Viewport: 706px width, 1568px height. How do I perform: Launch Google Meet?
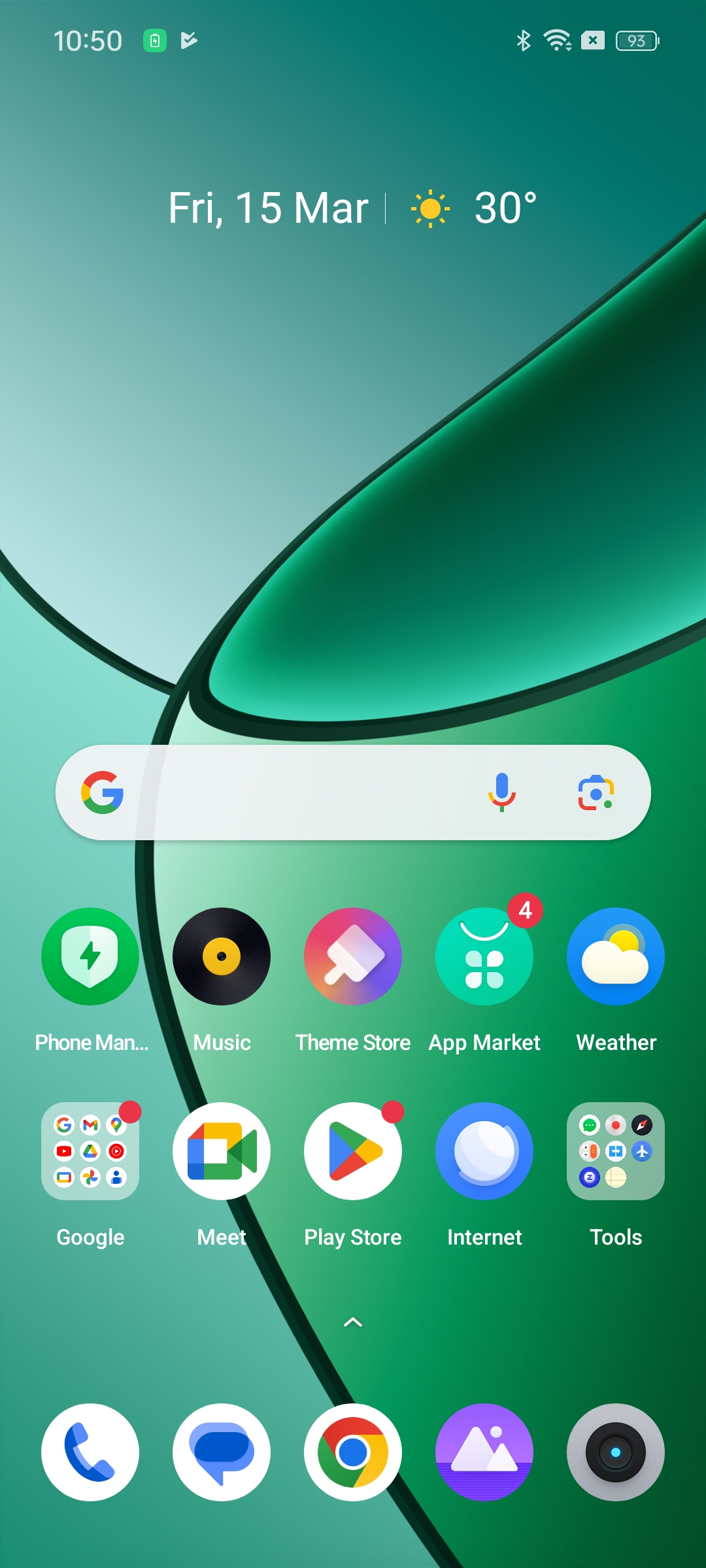click(222, 1151)
